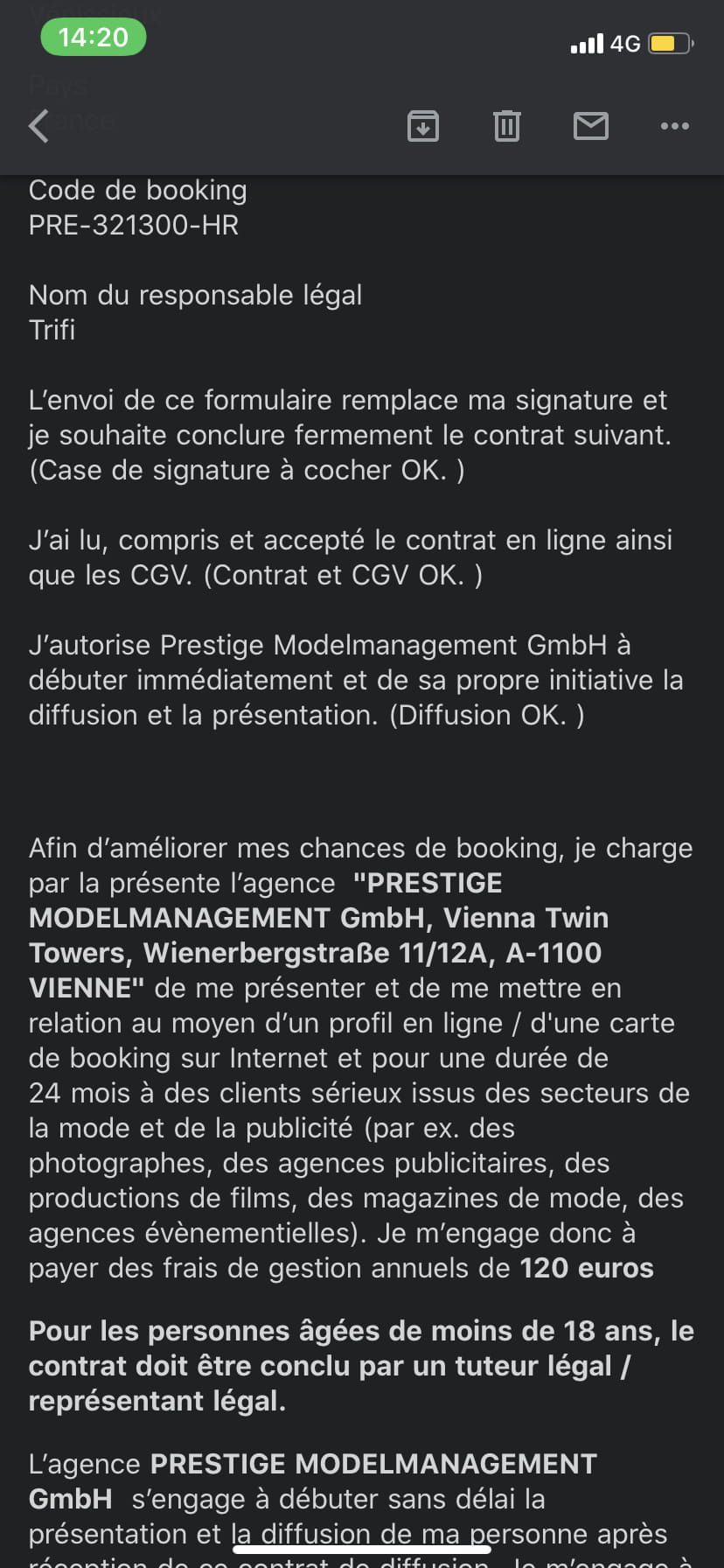Archive this email
This screenshot has width=724, height=1568.
click(x=423, y=126)
